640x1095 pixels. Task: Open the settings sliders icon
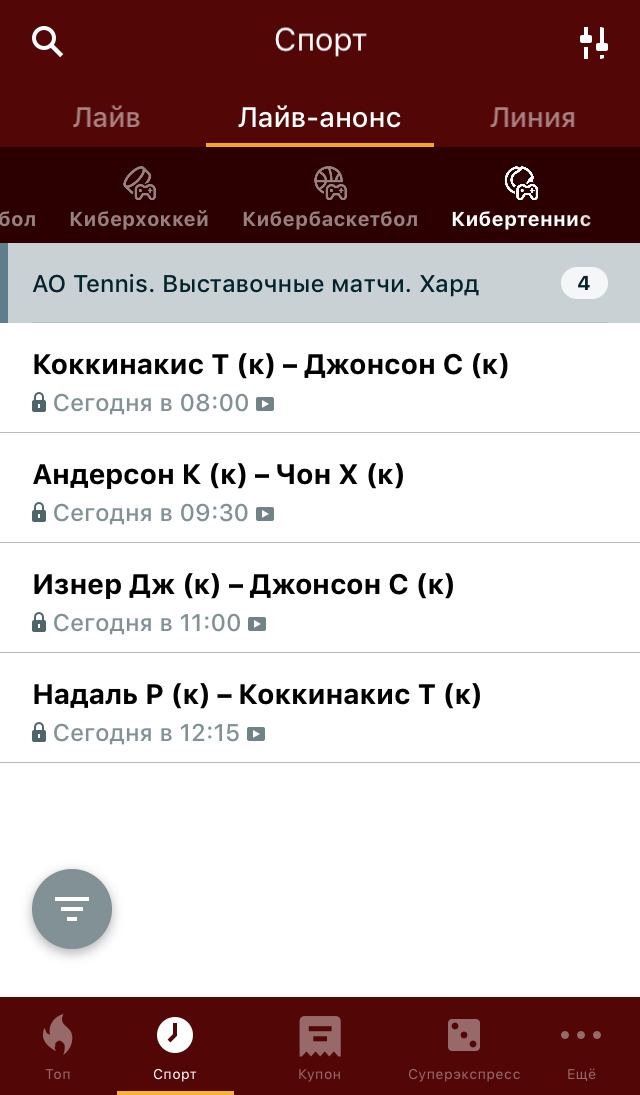point(593,42)
